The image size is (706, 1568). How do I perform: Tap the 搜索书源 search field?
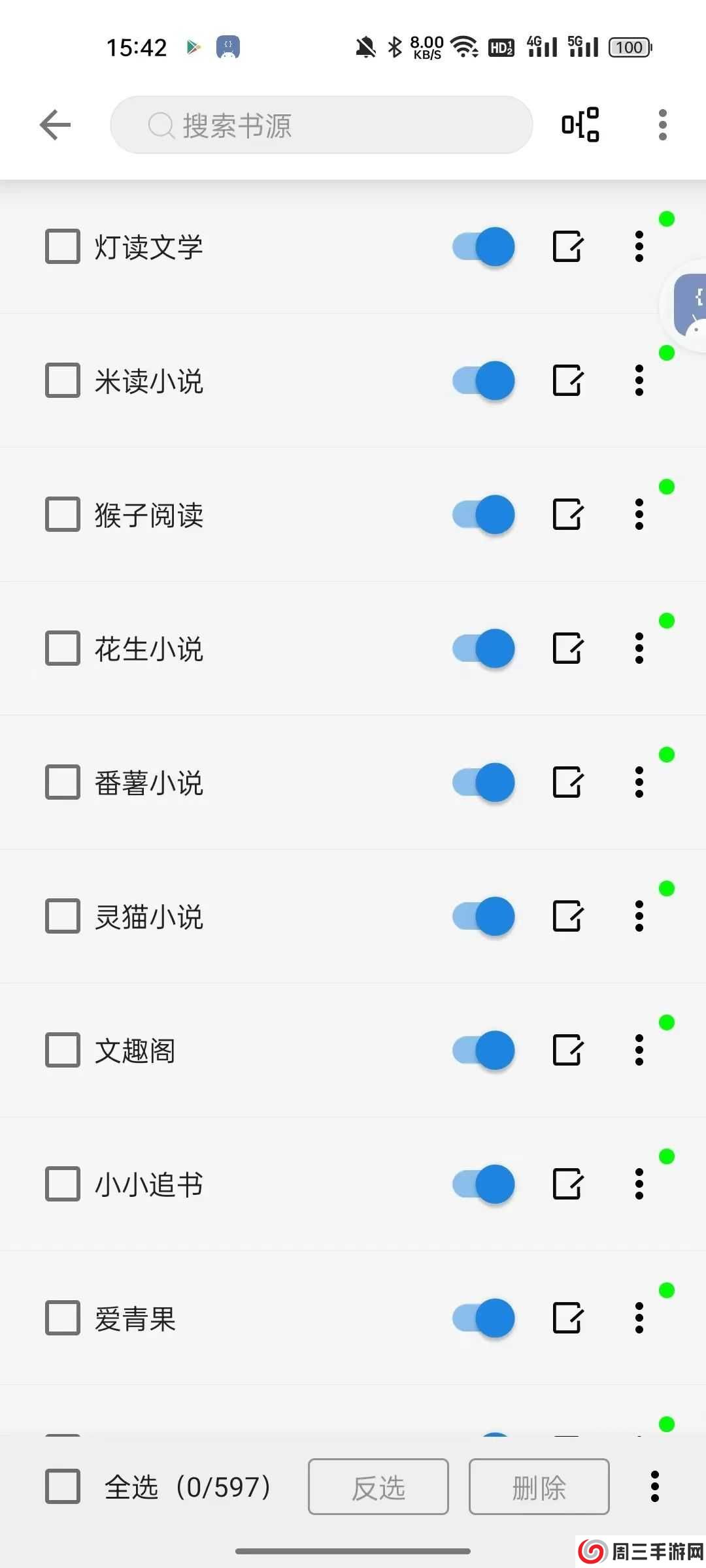(x=322, y=124)
